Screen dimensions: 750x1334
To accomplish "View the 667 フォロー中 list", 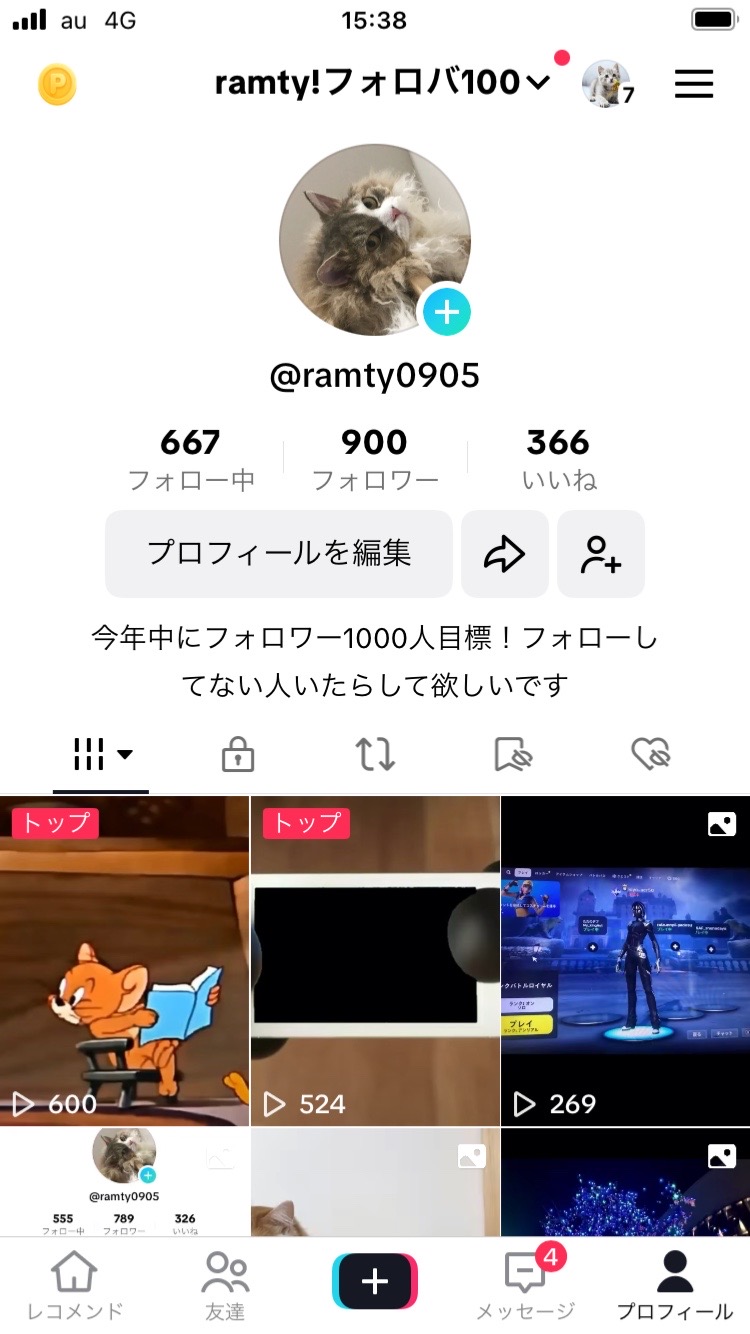I will [x=190, y=459].
